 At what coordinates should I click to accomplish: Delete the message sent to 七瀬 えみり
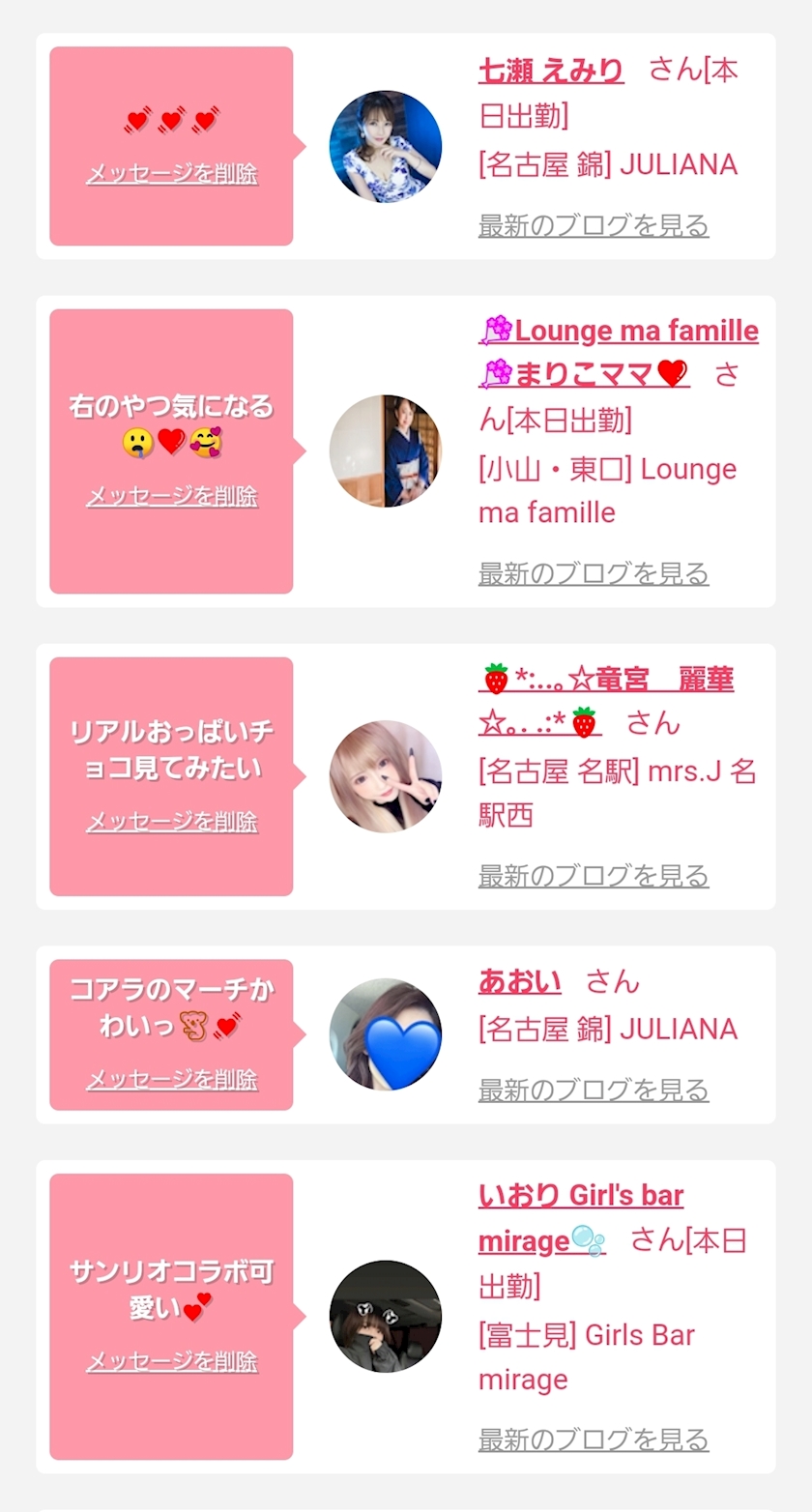tap(172, 174)
